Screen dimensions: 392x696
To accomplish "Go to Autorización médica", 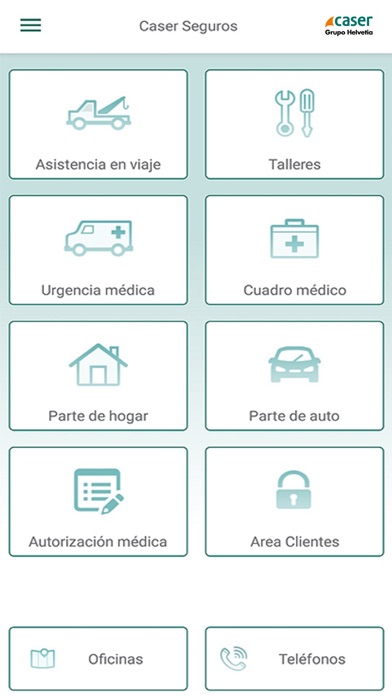I will (x=98, y=502).
